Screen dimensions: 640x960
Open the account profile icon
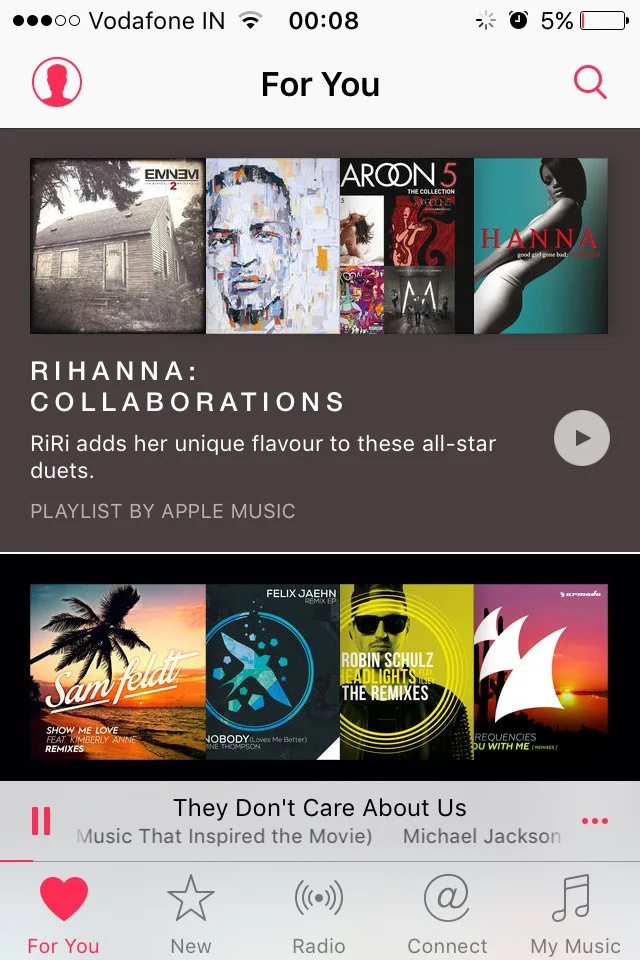[x=57, y=82]
